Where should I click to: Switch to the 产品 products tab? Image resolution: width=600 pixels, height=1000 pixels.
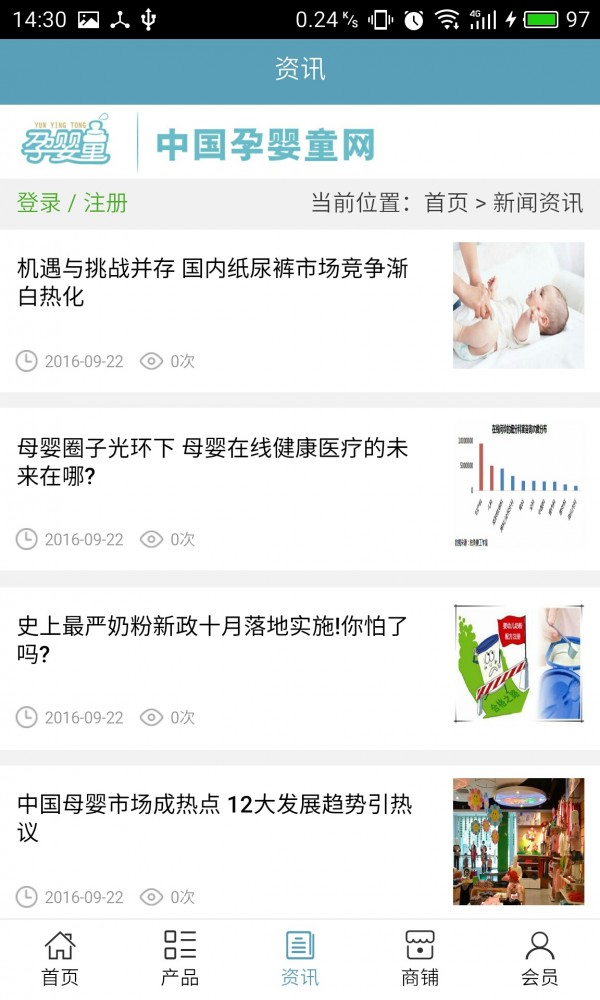coord(180,958)
